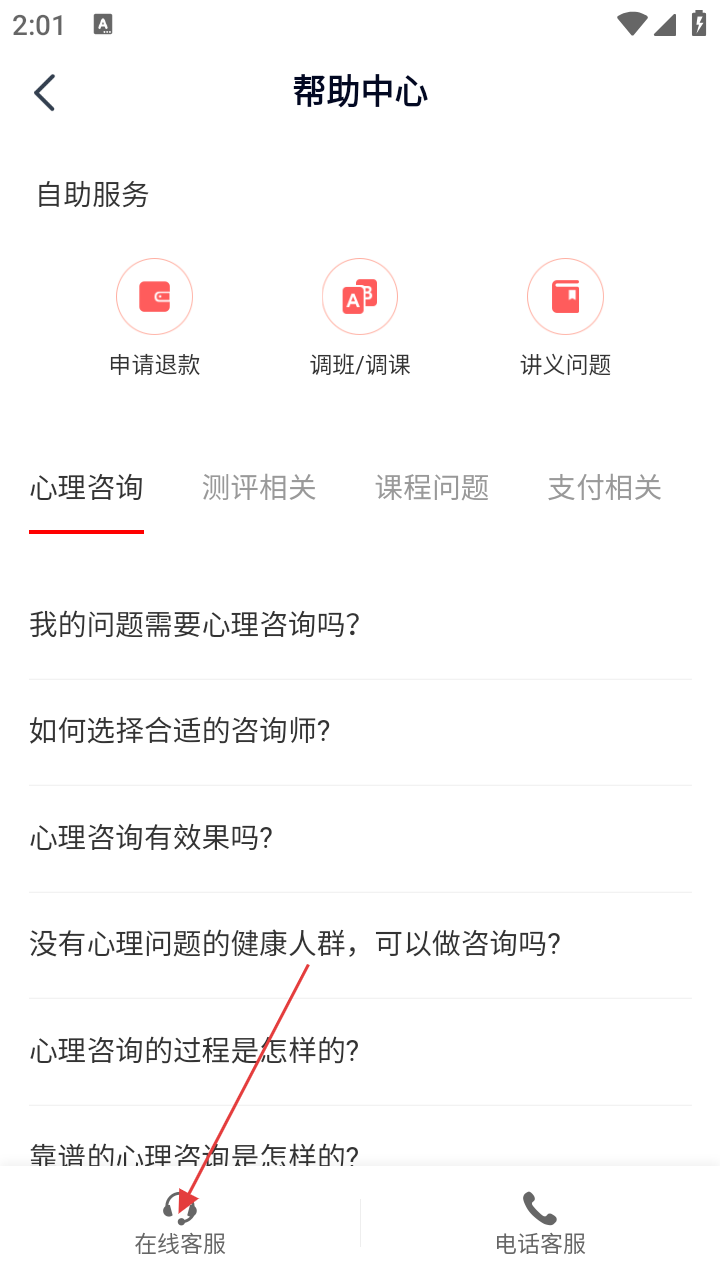Select the 心理咨询 tab

pos(86,488)
